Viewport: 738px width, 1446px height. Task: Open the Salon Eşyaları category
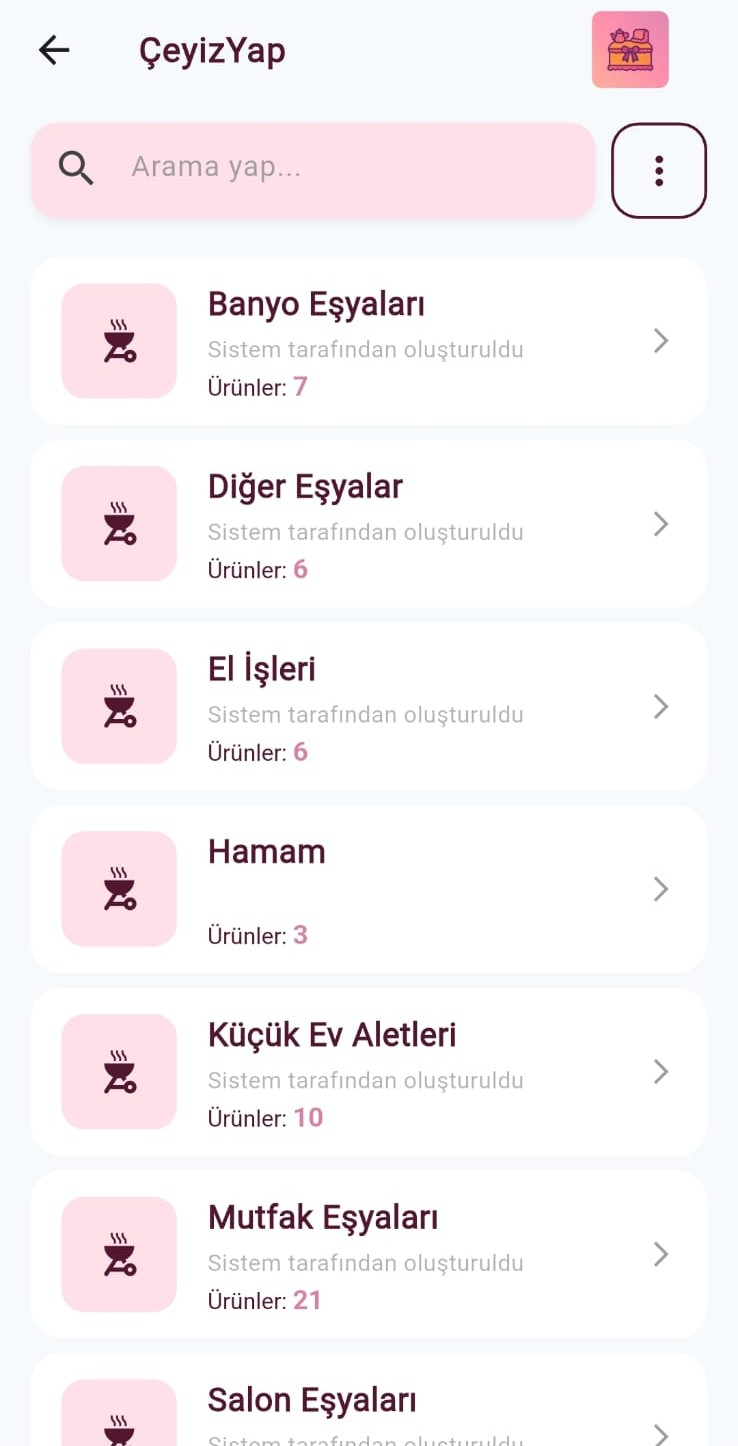(368, 1405)
